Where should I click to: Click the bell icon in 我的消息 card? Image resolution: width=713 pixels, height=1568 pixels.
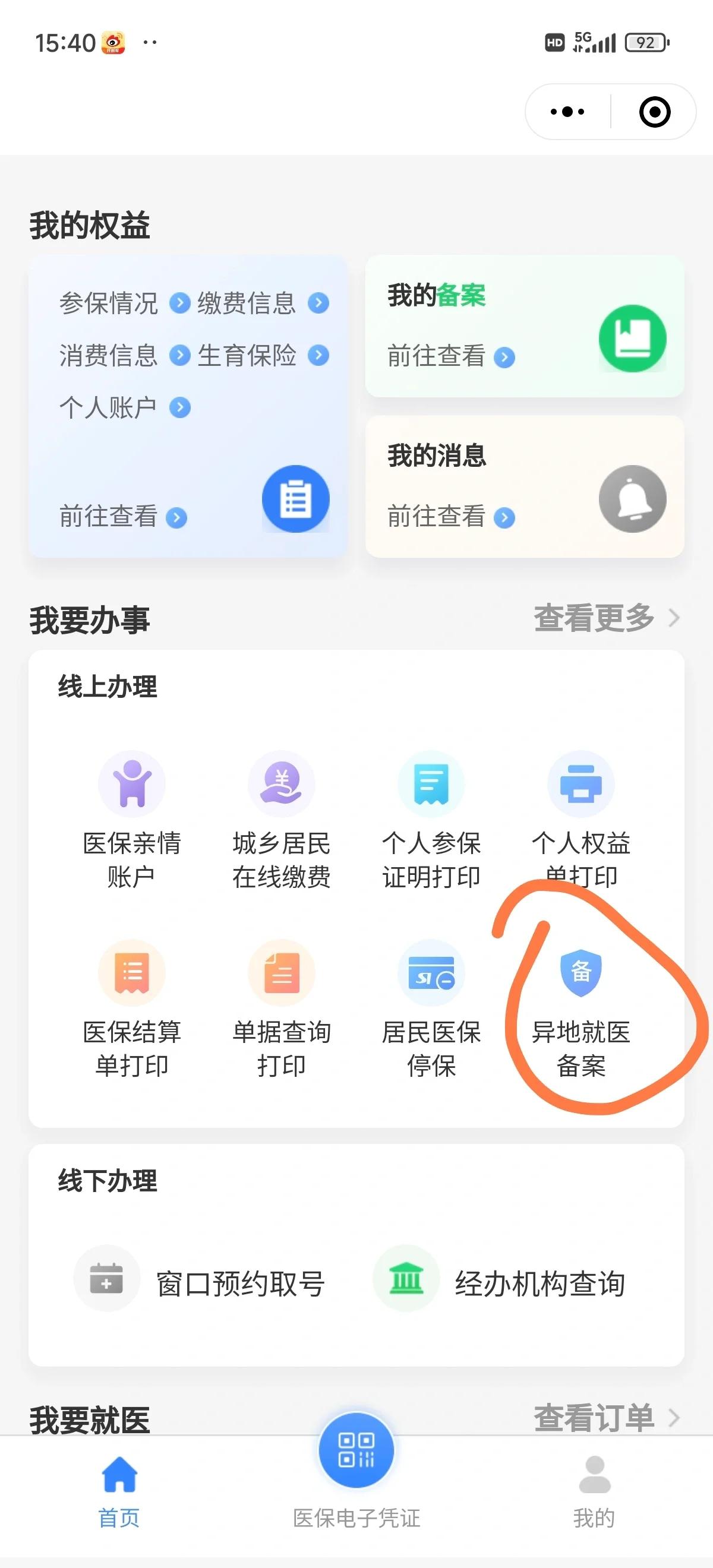pyautogui.click(x=633, y=498)
